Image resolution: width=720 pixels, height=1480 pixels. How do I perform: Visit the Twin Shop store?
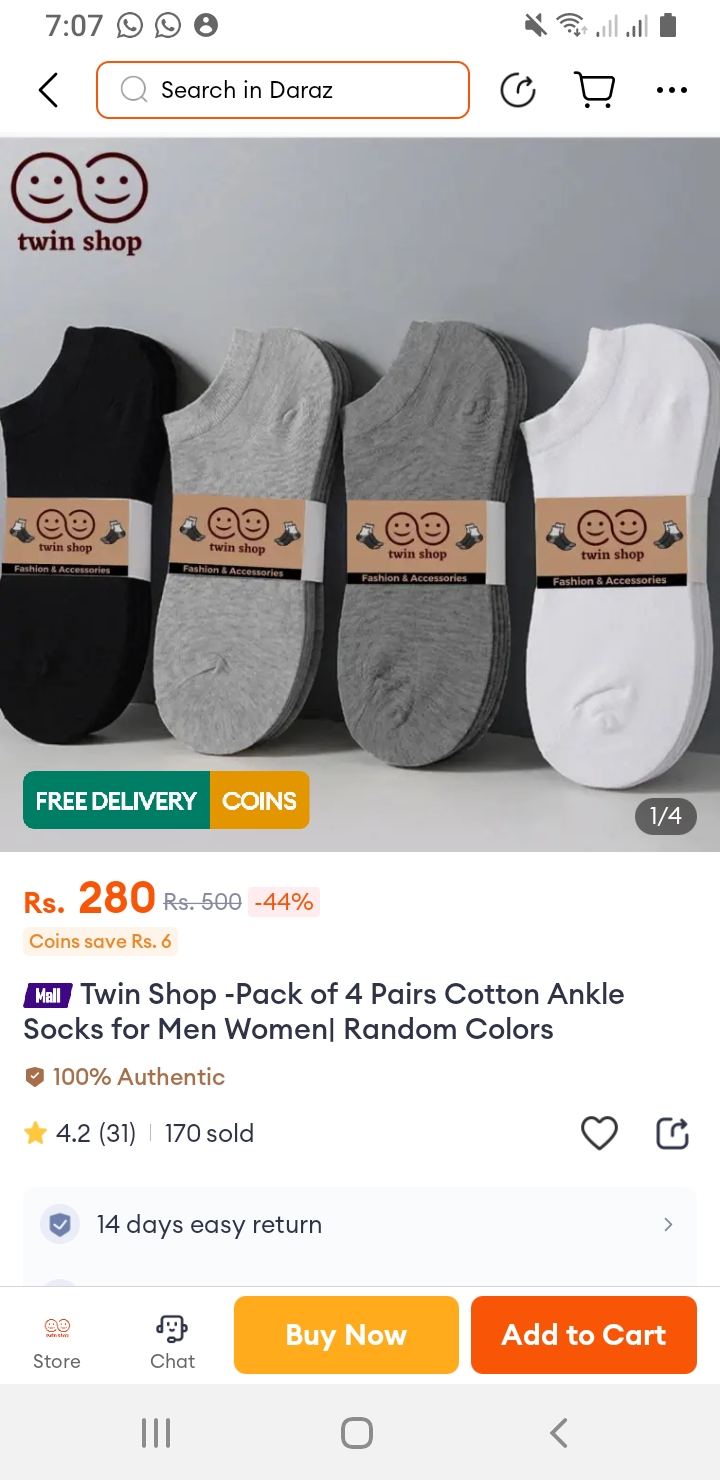tap(57, 1342)
